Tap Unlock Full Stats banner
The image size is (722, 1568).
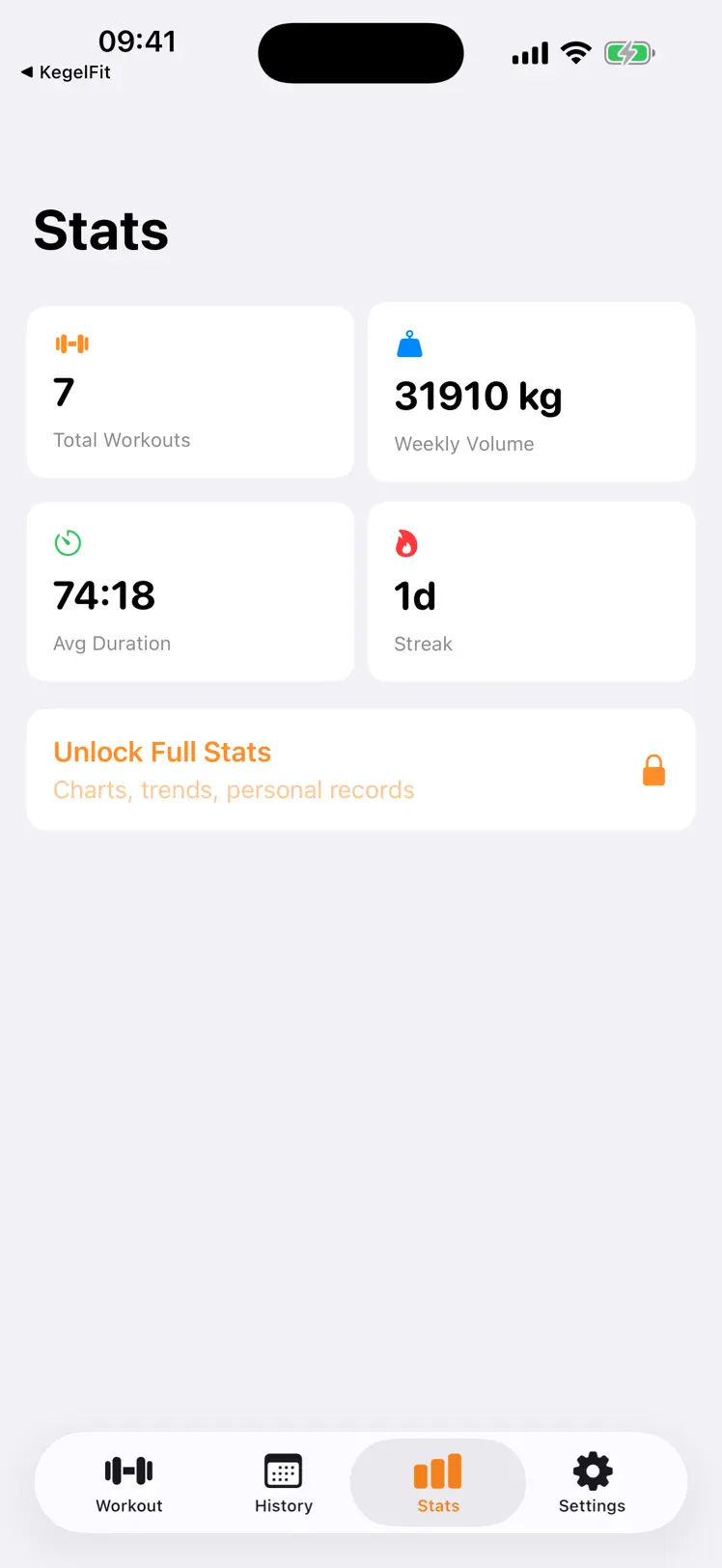tap(361, 769)
